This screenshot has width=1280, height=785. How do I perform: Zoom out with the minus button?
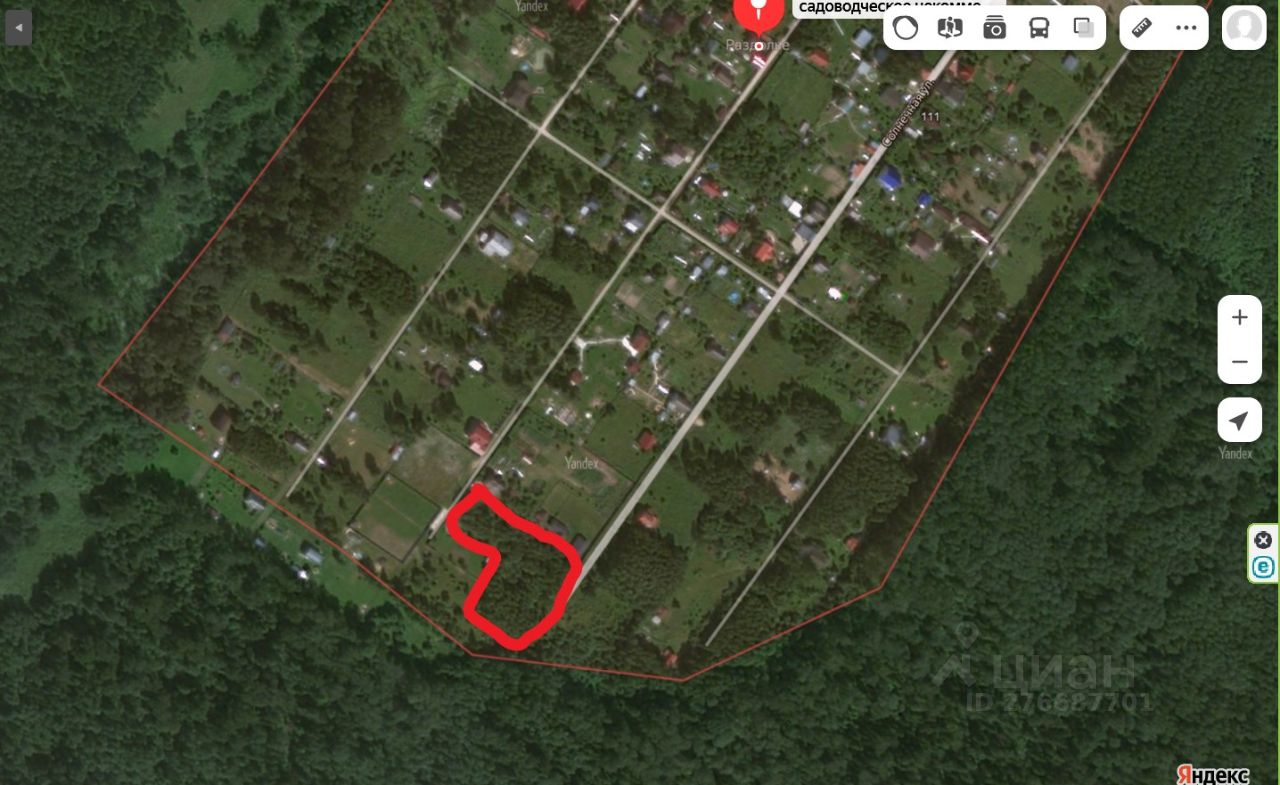tap(1240, 362)
